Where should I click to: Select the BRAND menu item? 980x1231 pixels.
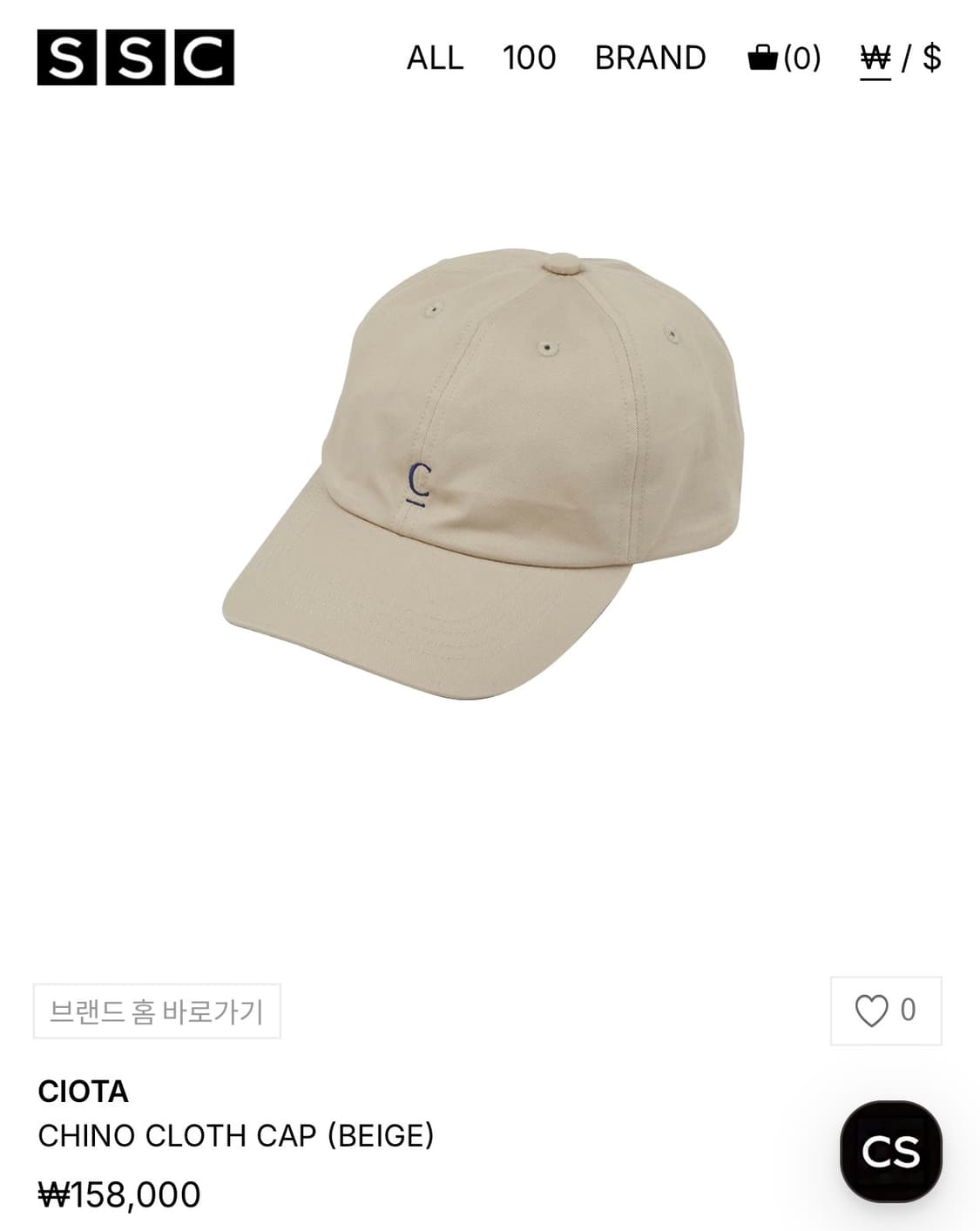(650, 57)
